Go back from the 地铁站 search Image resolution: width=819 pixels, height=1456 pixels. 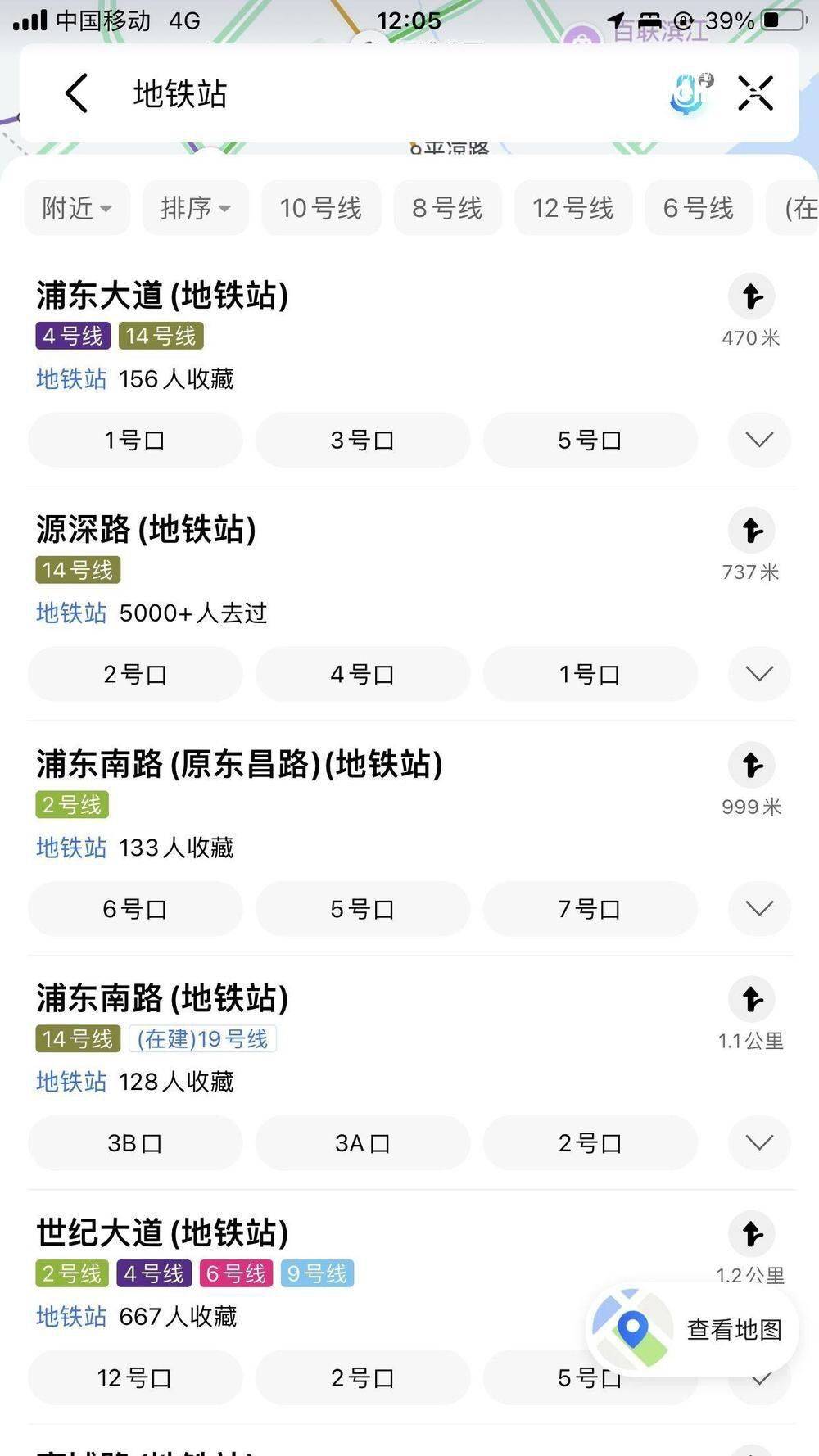(76, 93)
